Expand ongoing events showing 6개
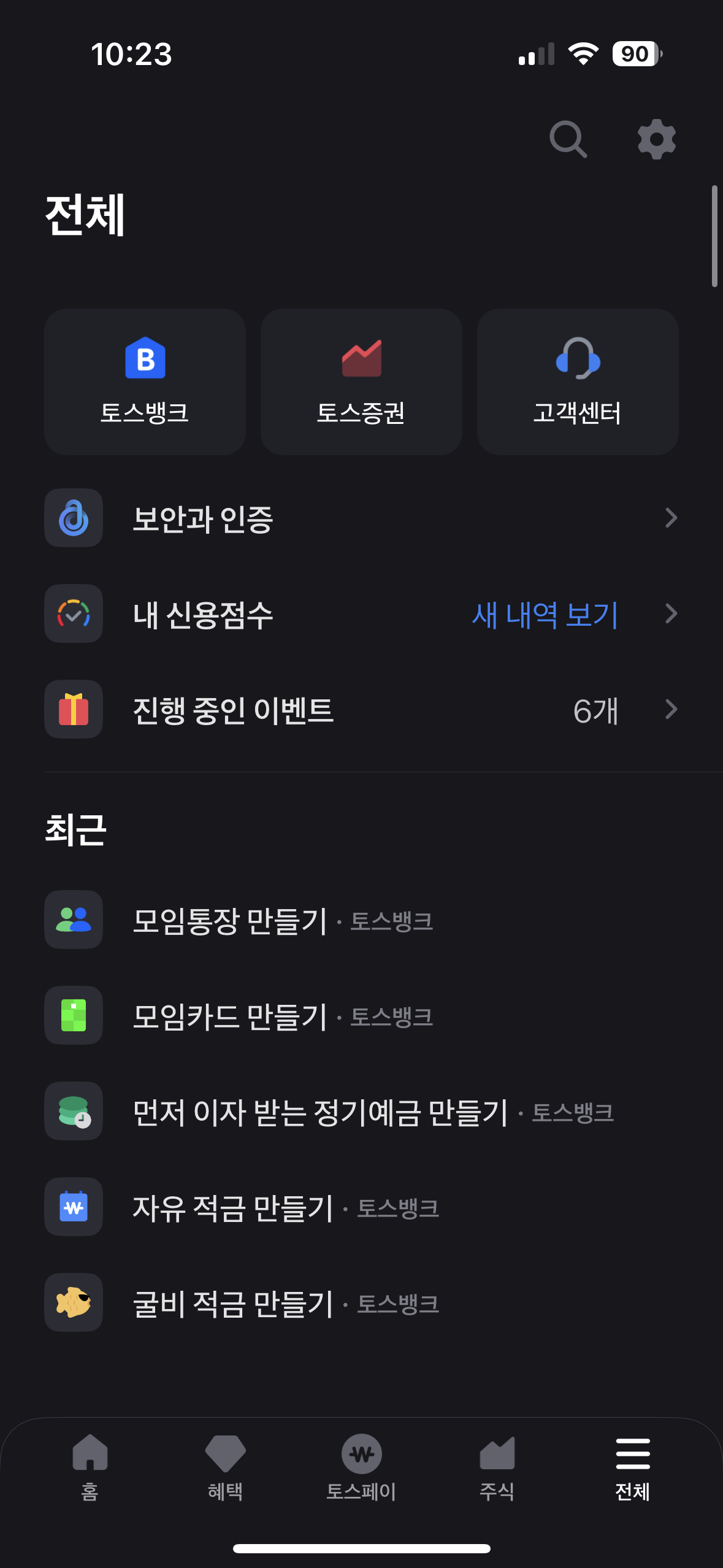Image resolution: width=723 pixels, height=1568 pixels. [671, 710]
